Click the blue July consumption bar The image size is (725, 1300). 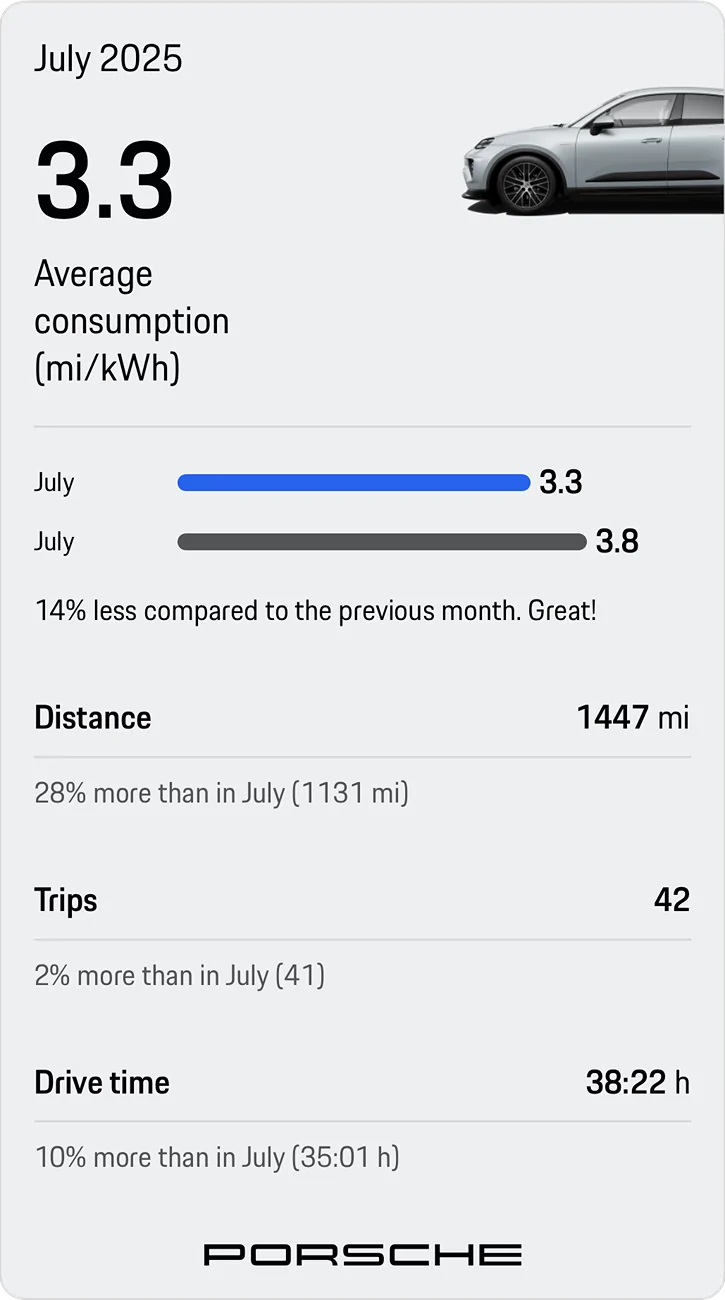click(353, 482)
